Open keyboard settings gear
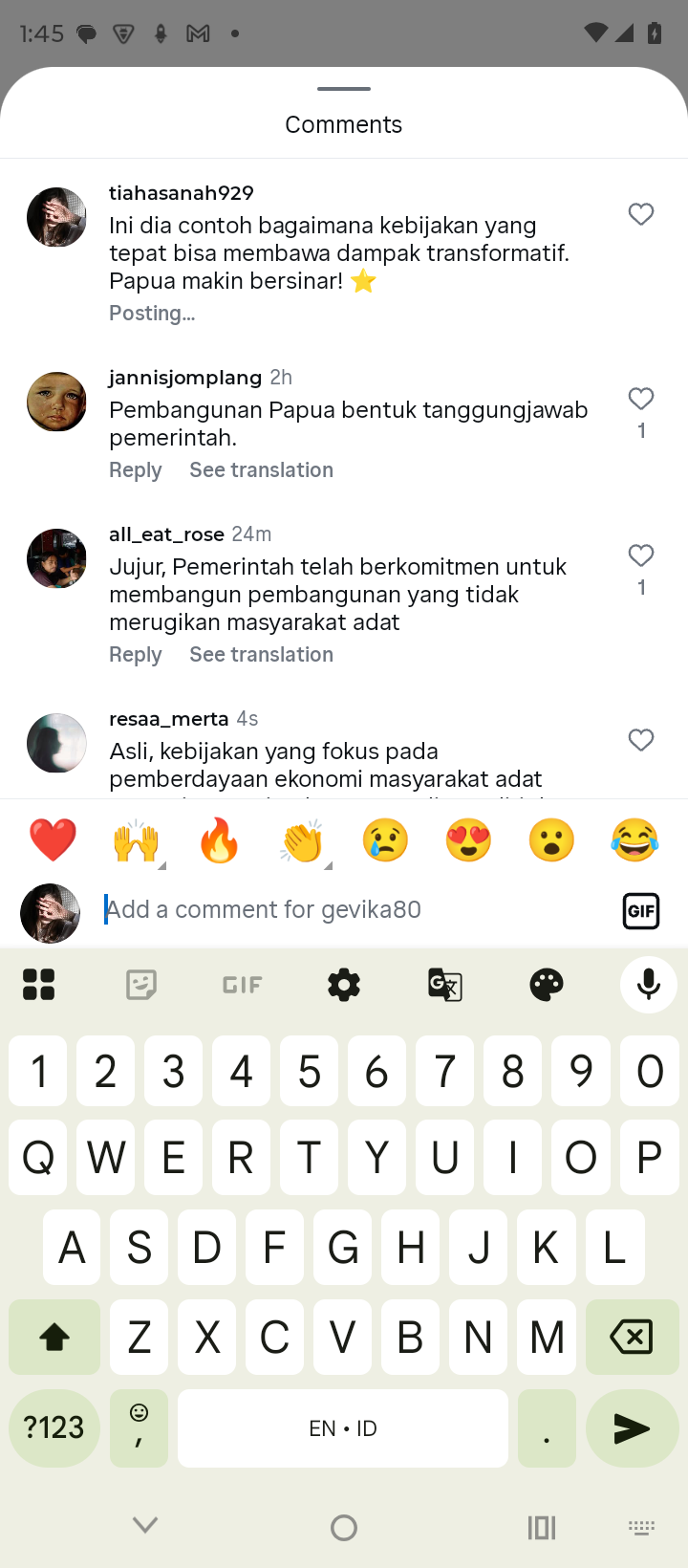The height and width of the screenshot is (1568, 688). (344, 985)
